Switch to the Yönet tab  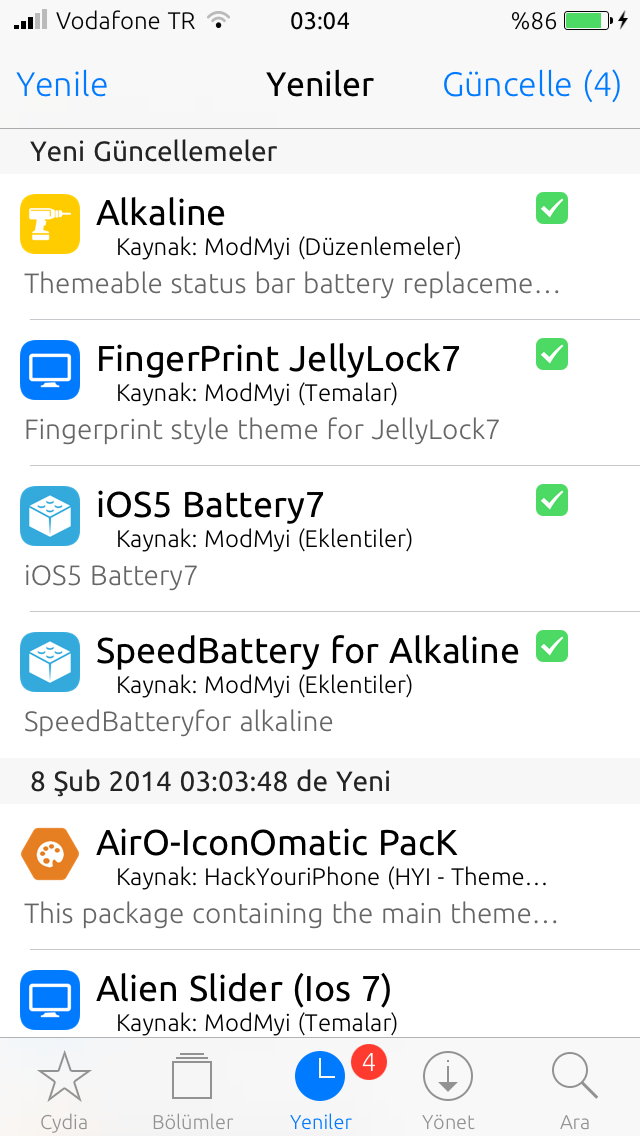point(448,1089)
